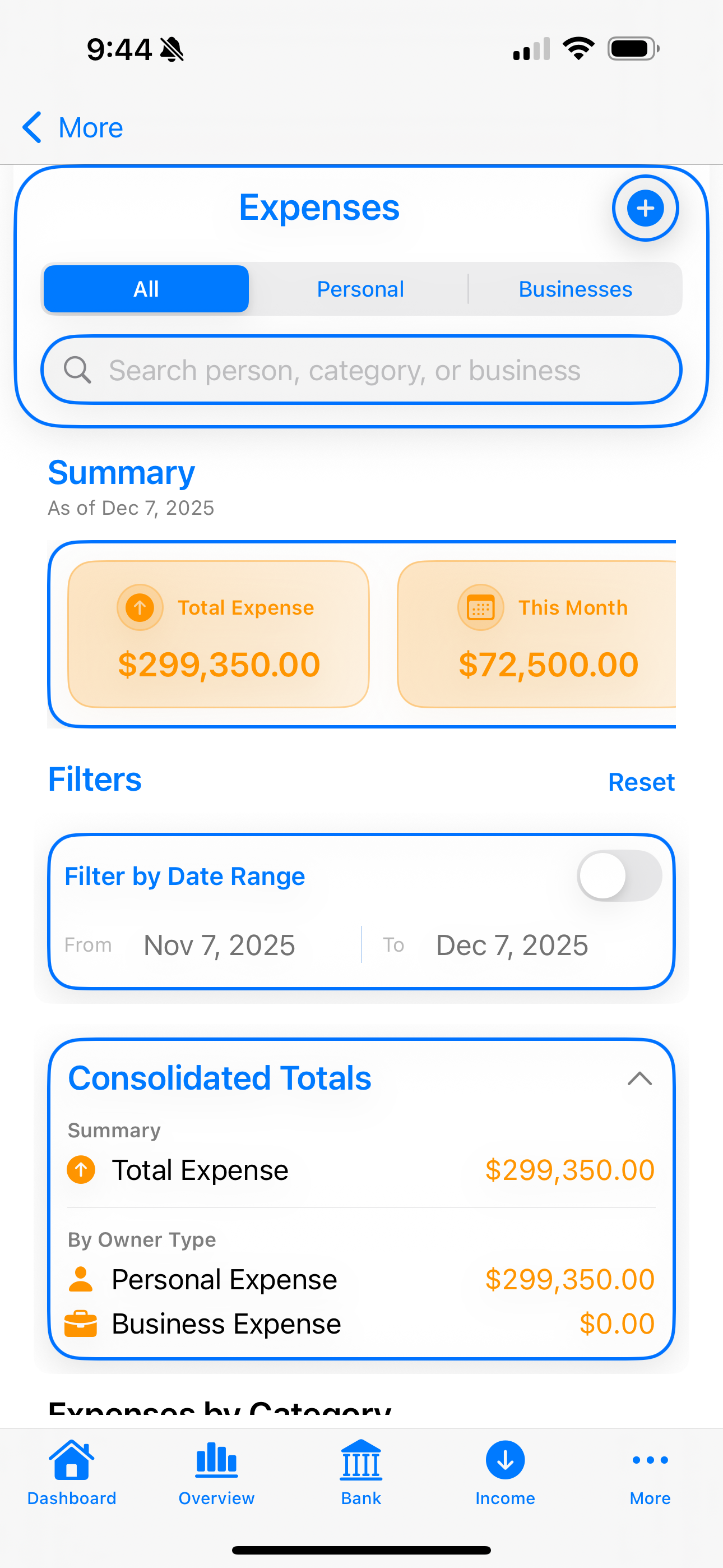Tap the Total Expense arrow icon
723x1568 pixels.
140,606
